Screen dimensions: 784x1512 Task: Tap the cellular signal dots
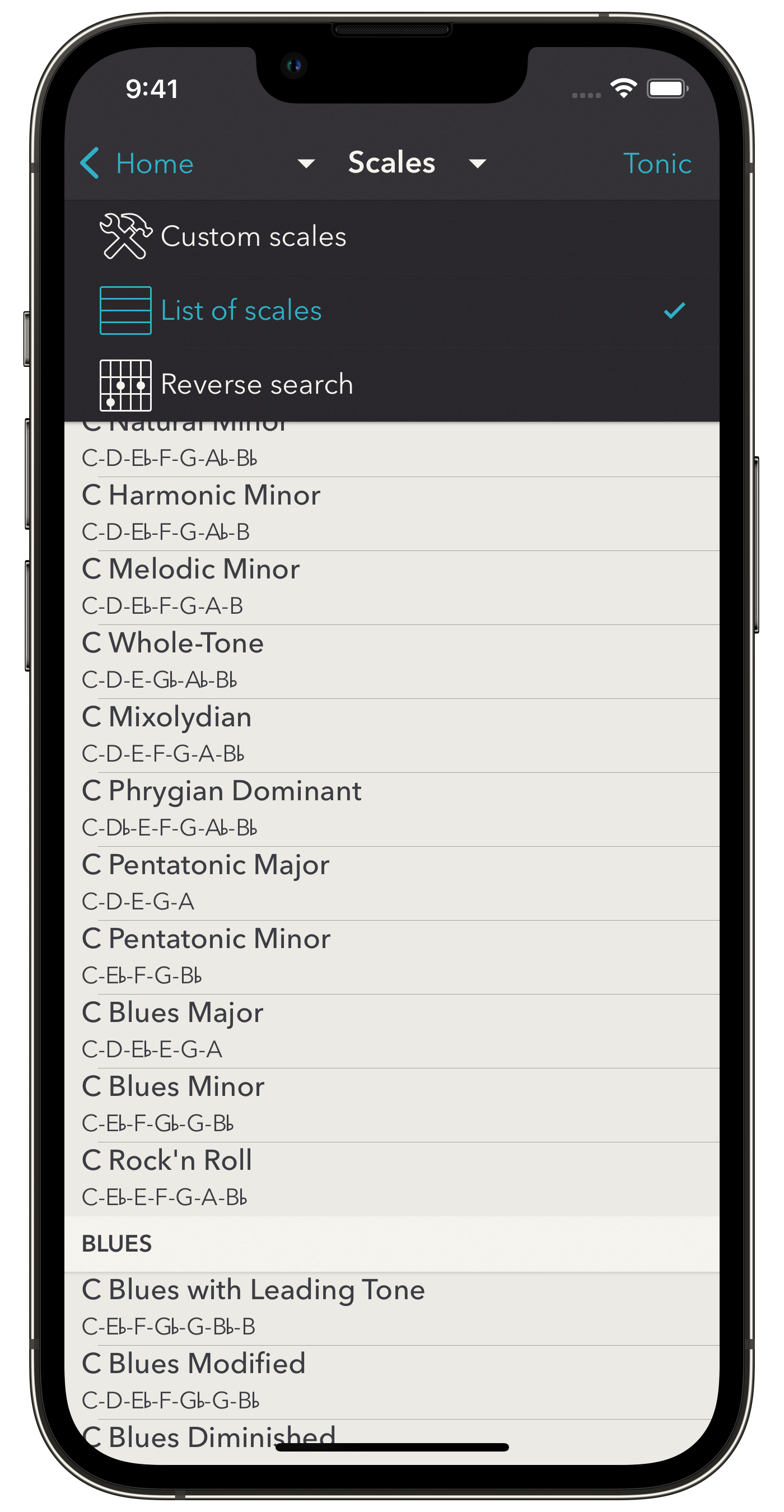point(586,94)
